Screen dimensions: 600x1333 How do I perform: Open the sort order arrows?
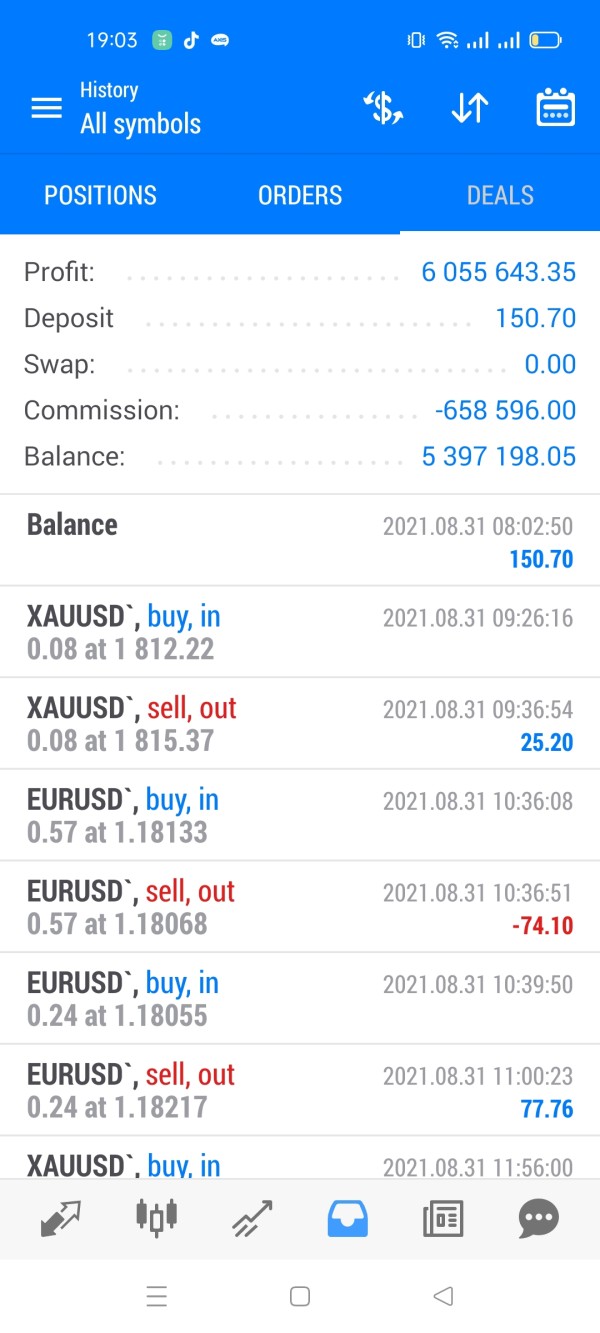(469, 108)
